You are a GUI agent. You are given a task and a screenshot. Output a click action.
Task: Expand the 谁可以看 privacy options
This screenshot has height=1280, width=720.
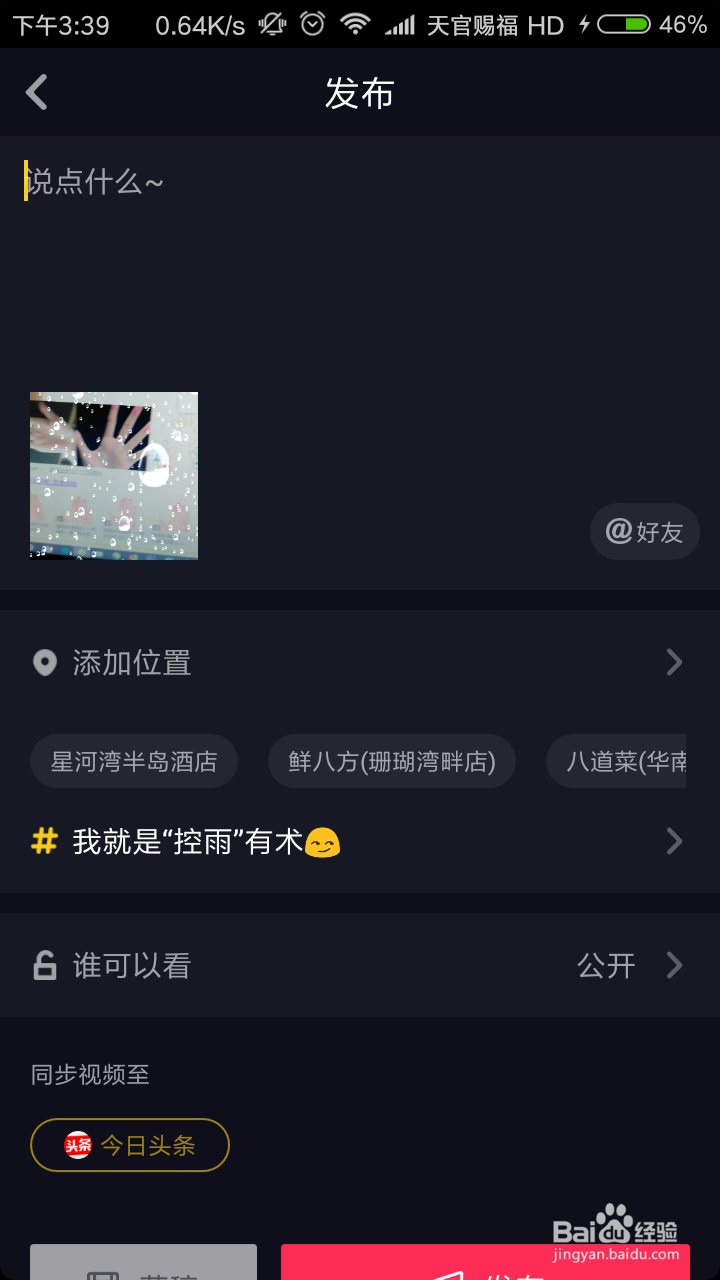pos(674,964)
